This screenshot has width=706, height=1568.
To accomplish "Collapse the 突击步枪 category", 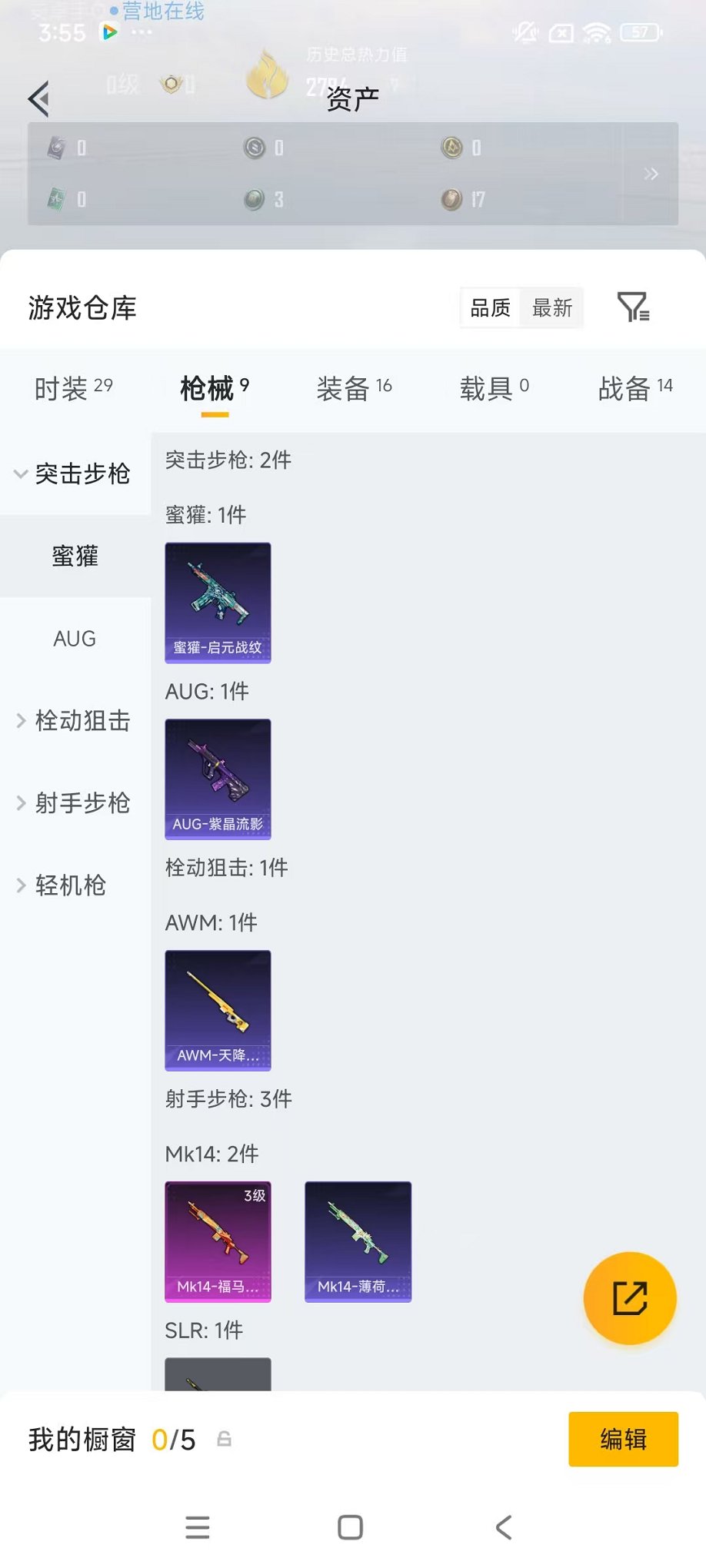I will coord(75,473).
